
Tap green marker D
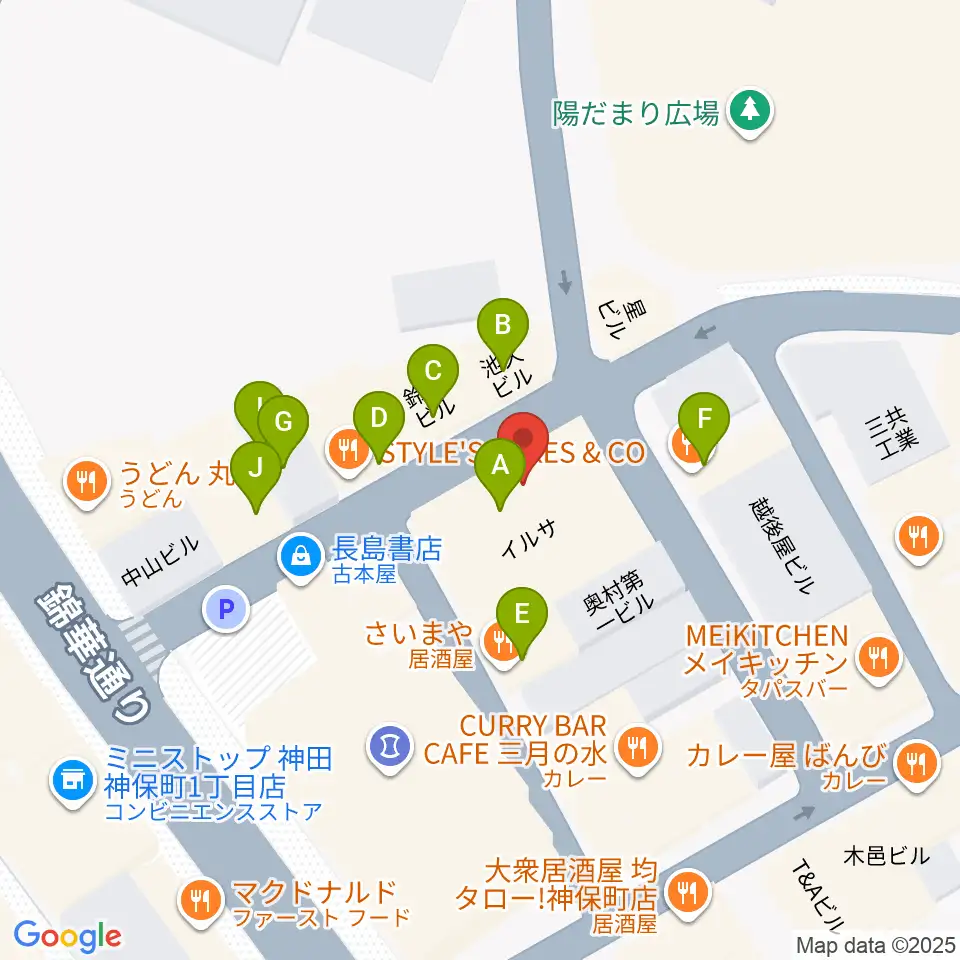click(x=379, y=426)
